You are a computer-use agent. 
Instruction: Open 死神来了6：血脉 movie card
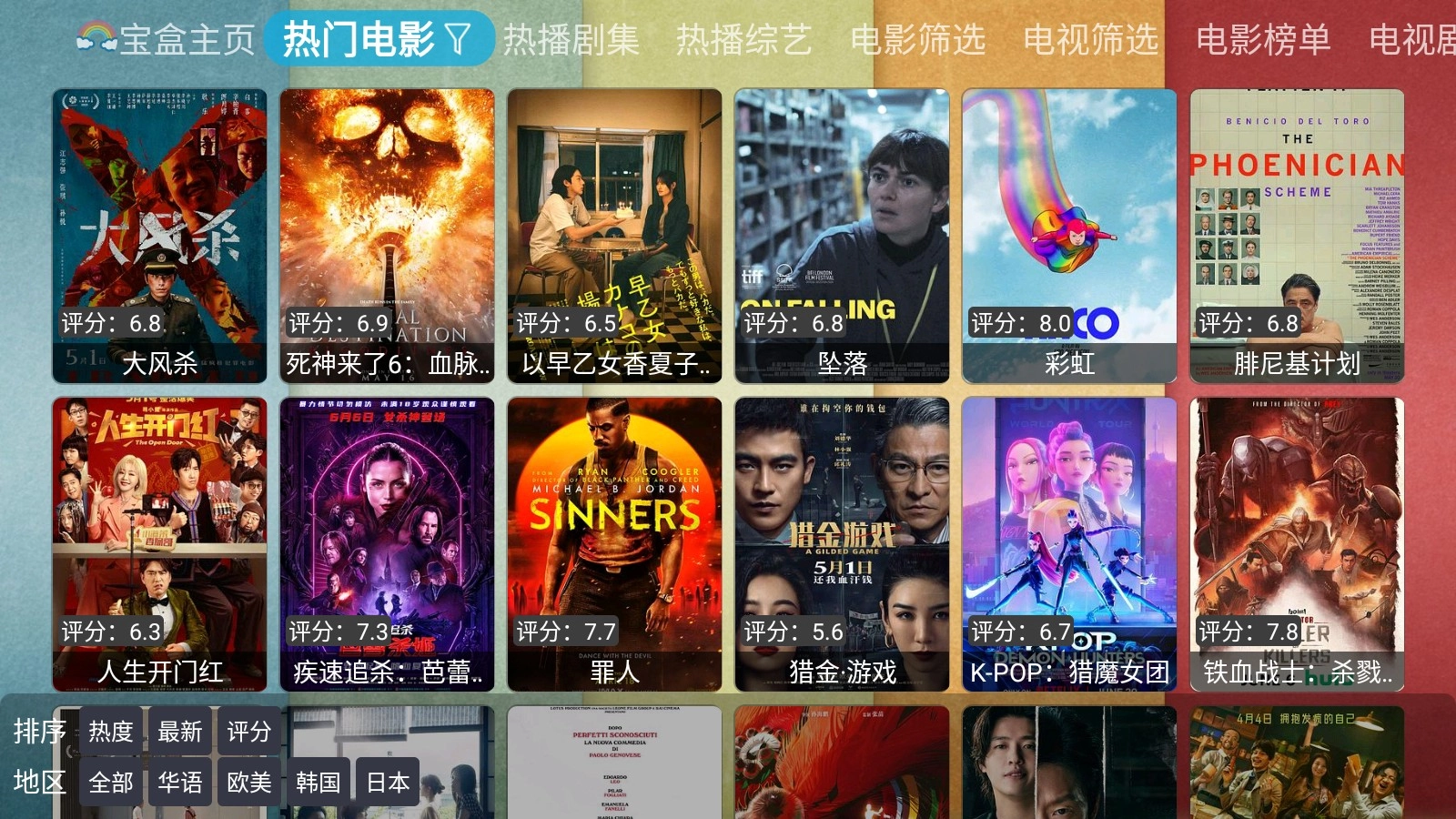[x=387, y=235]
